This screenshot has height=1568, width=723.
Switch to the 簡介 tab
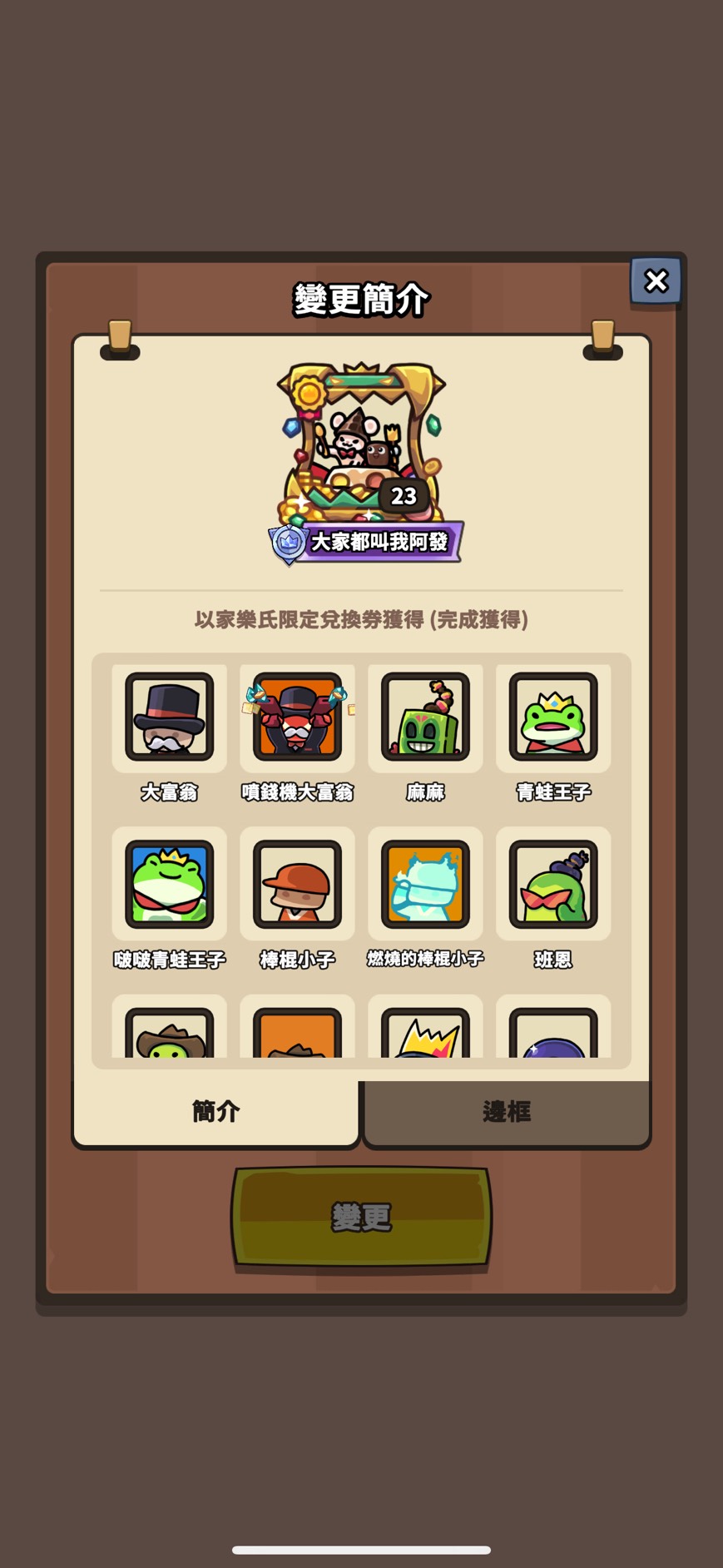click(216, 1112)
